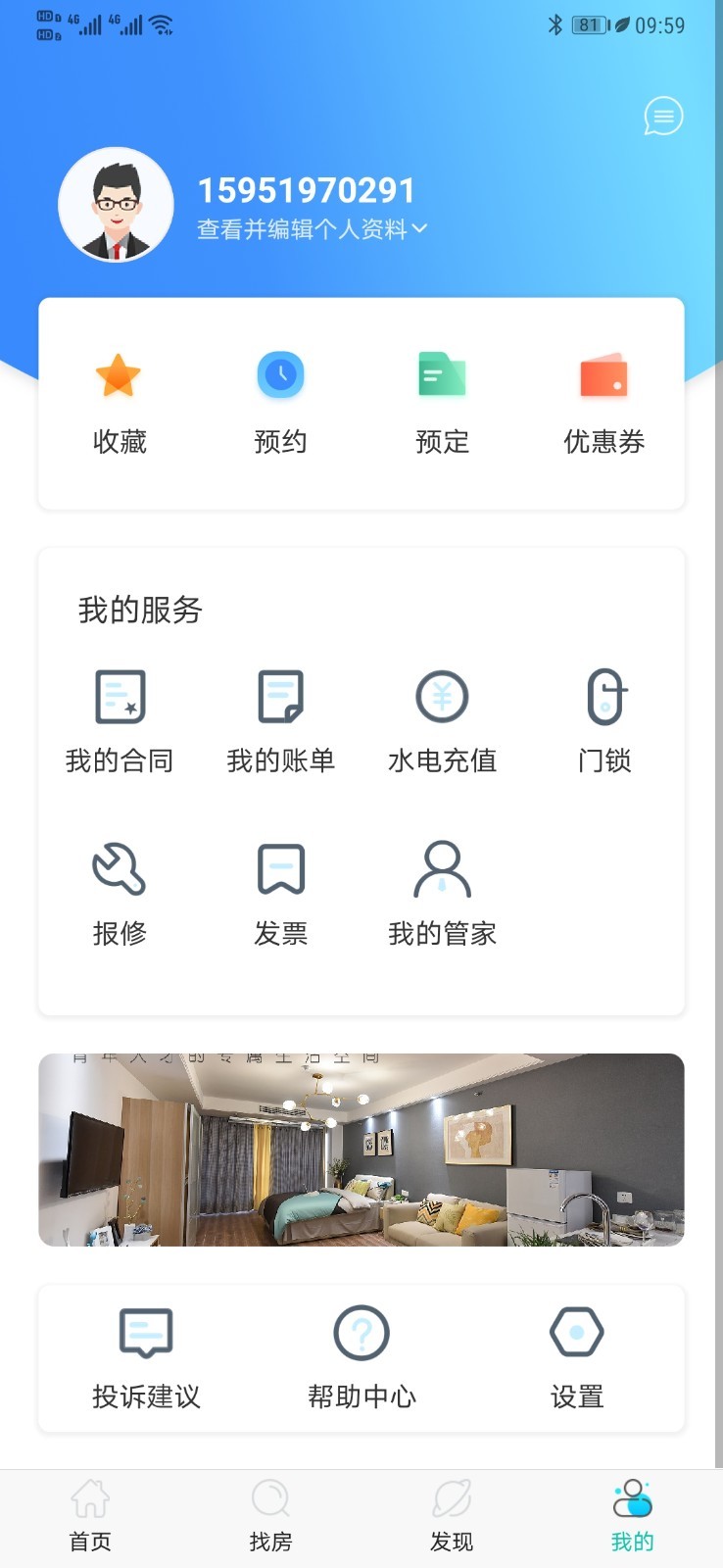Open 预定 reservations
723x1568 pixels.
[x=442, y=403]
